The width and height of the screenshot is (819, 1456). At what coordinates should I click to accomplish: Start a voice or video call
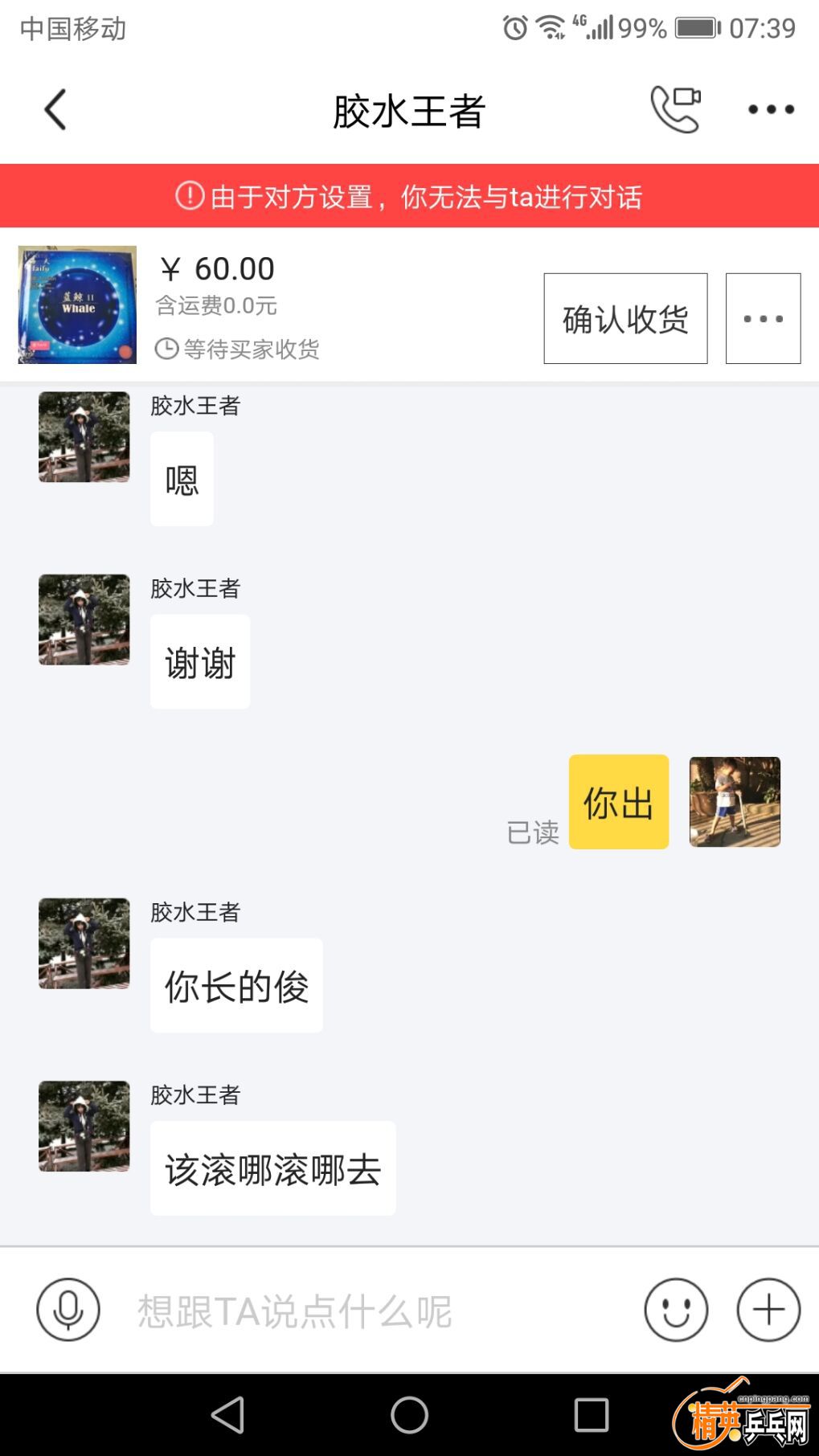click(675, 109)
